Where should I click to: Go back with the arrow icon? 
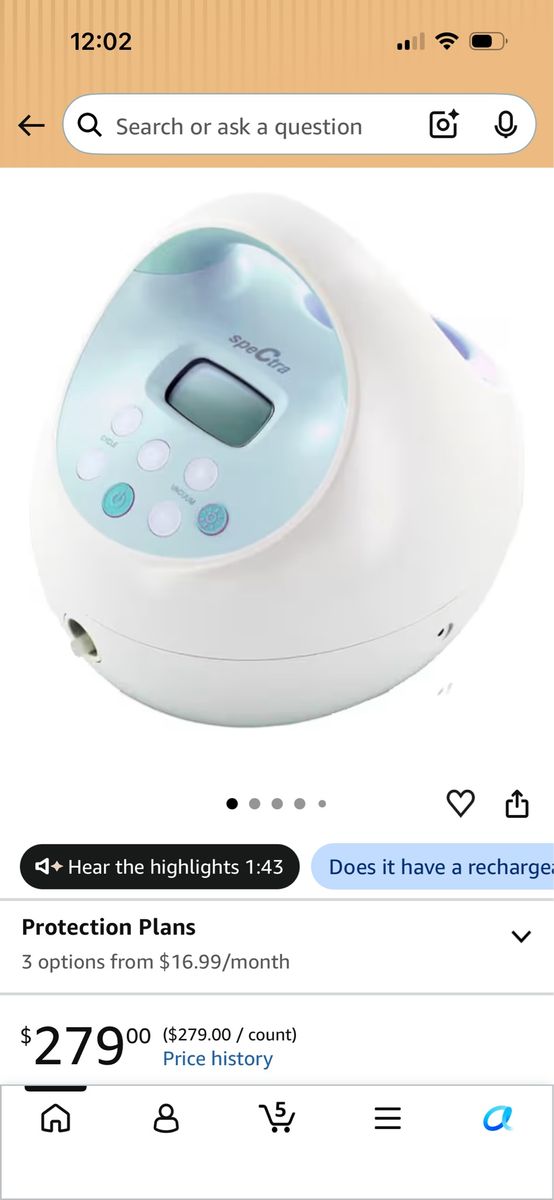pos(31,126)
